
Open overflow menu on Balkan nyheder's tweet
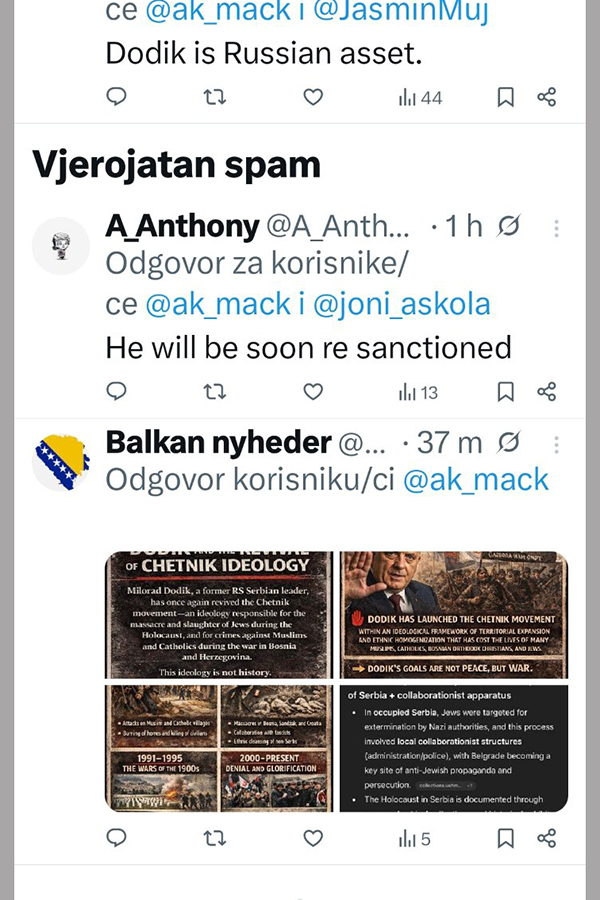(557, 443)
